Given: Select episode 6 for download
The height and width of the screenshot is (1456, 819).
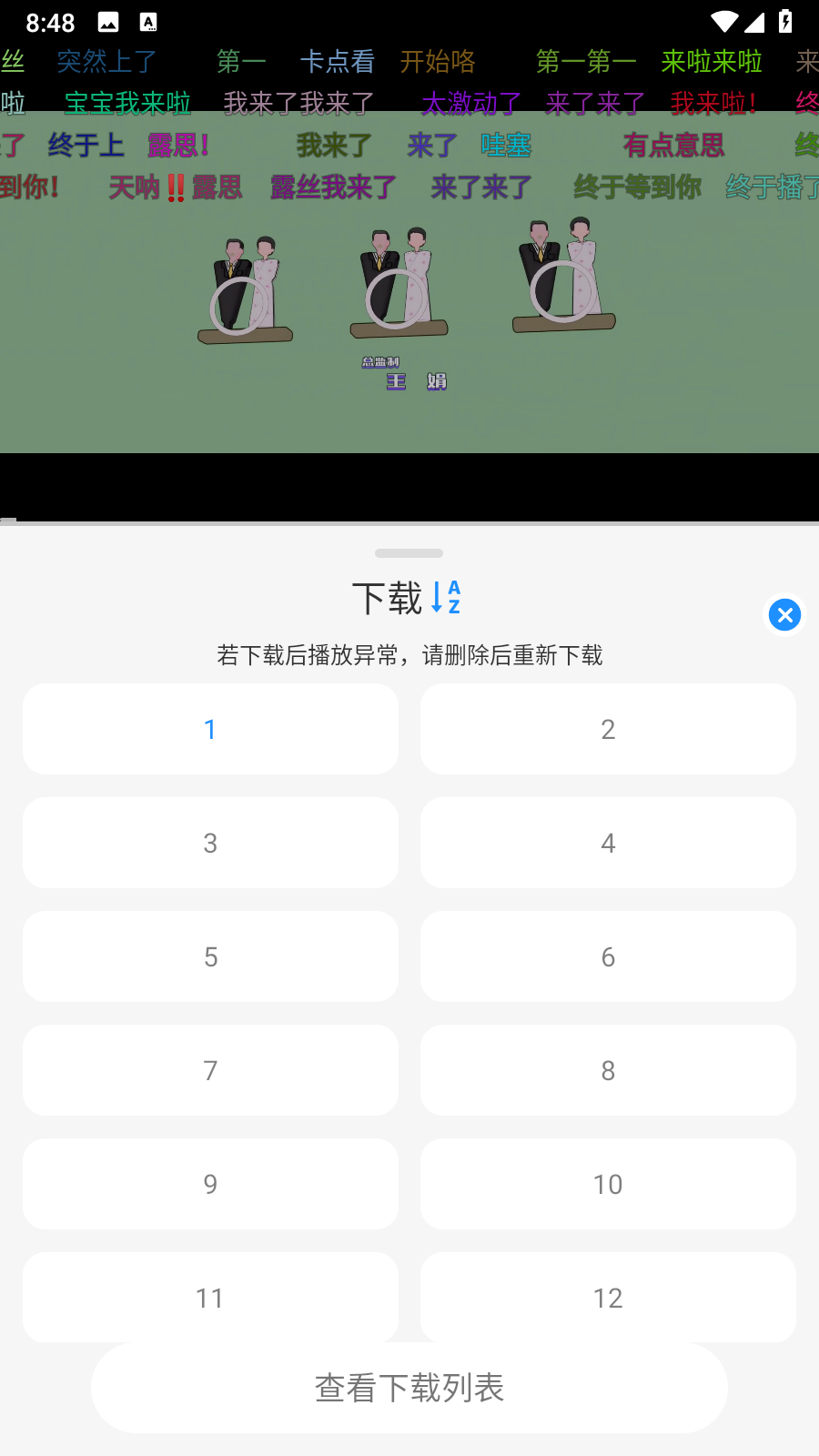Looking at the screenshot, I should pyautogui.click(x=608, y=956).
